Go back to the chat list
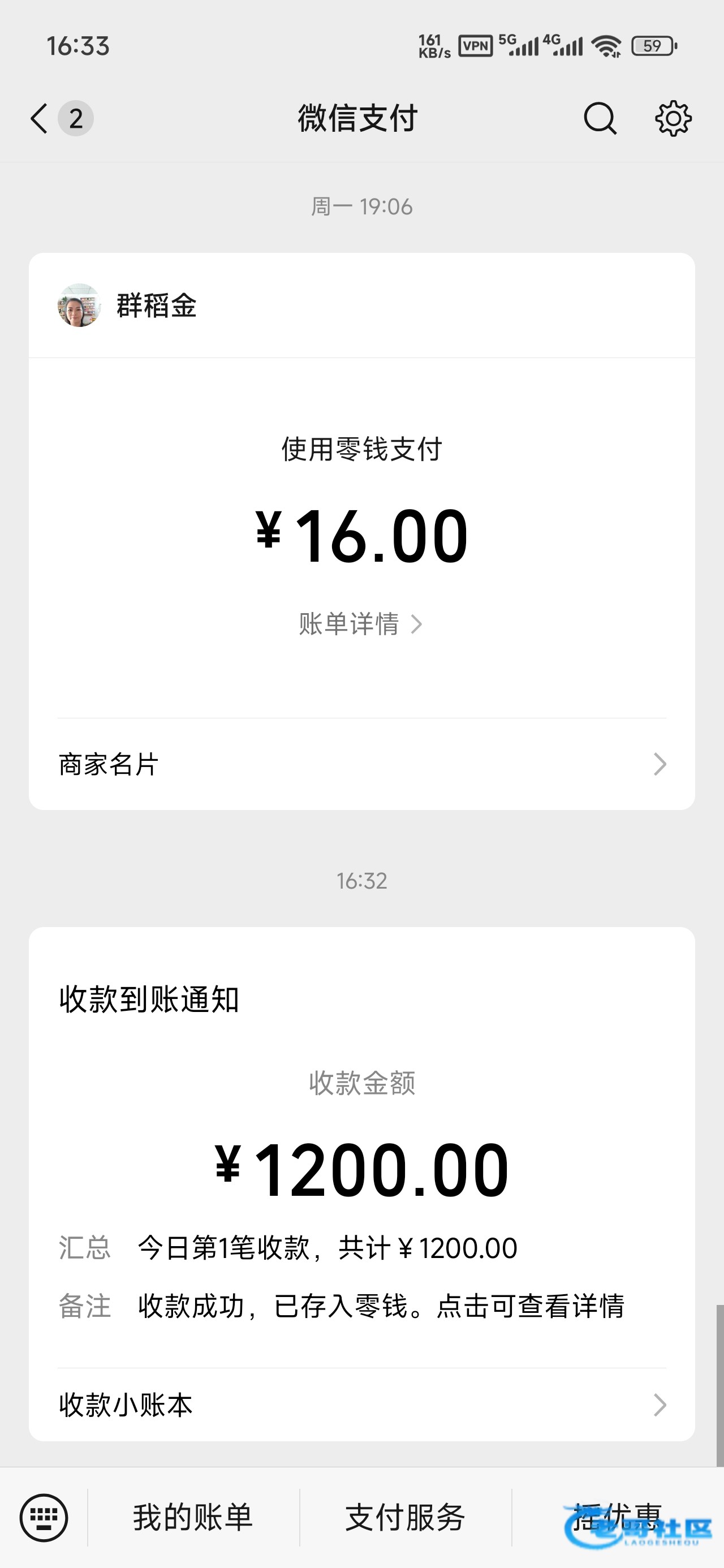The width and height of the screenshot is (724, 1568). click(40, 118)
